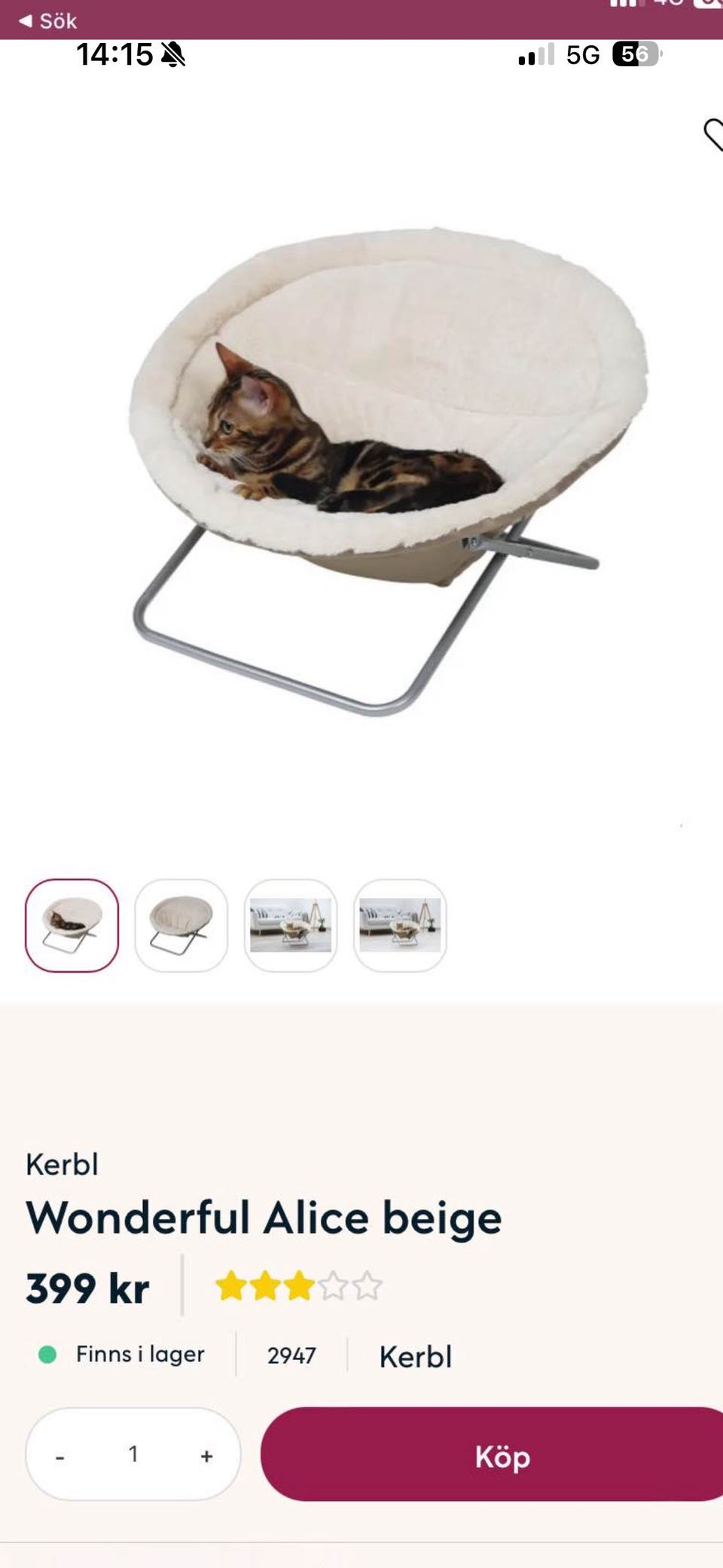Viewport: 723px width, 1568px height.
Task: Open the star rating reviews
Action: click(x=298, y=1286)
